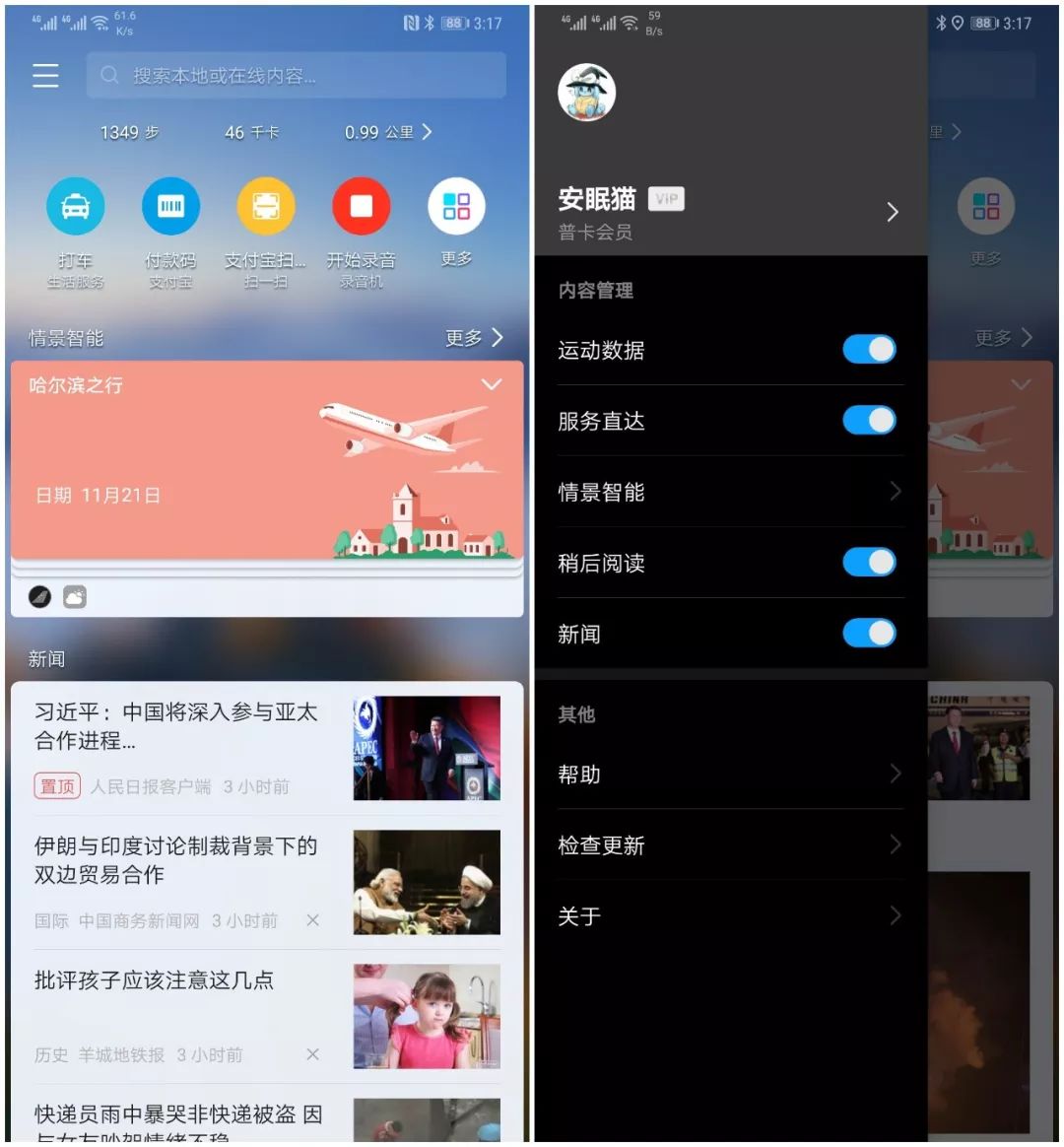The image size is (1064, 1147).
Task: Open the 情景智能 settings row
Action: pos(729,492)
